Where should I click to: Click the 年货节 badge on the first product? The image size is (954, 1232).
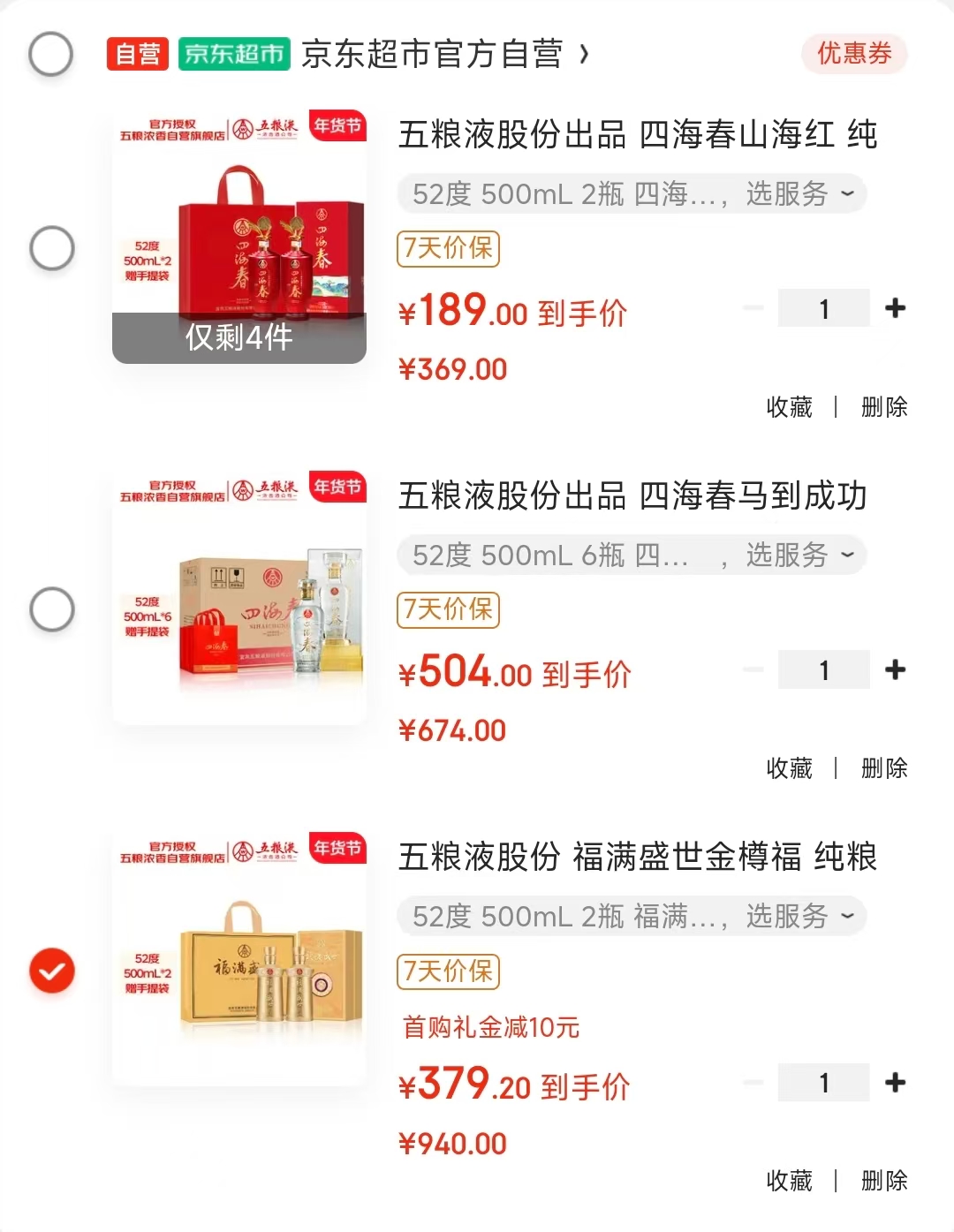[x=337, y=126]
